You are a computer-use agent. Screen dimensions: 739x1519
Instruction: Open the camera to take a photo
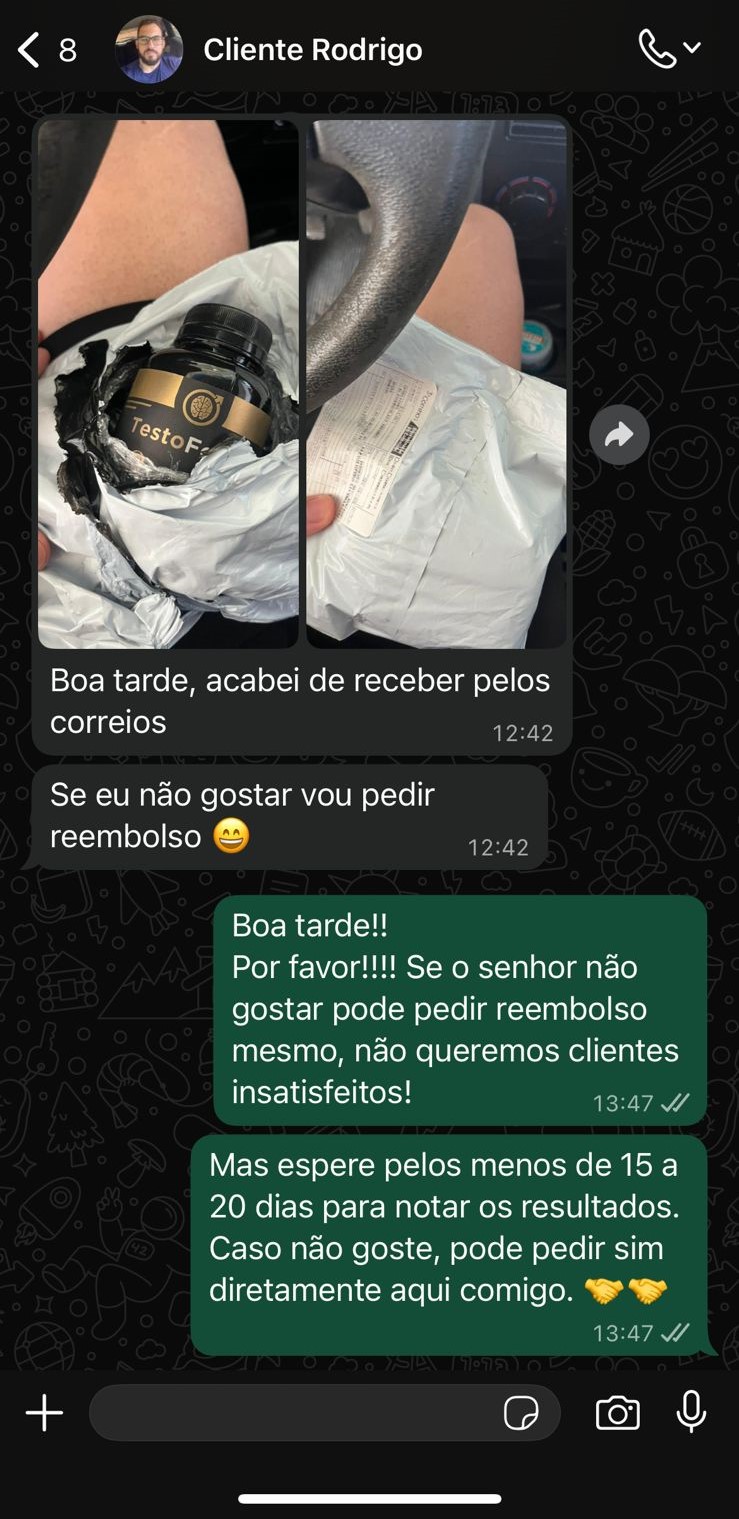point(617,1413)
